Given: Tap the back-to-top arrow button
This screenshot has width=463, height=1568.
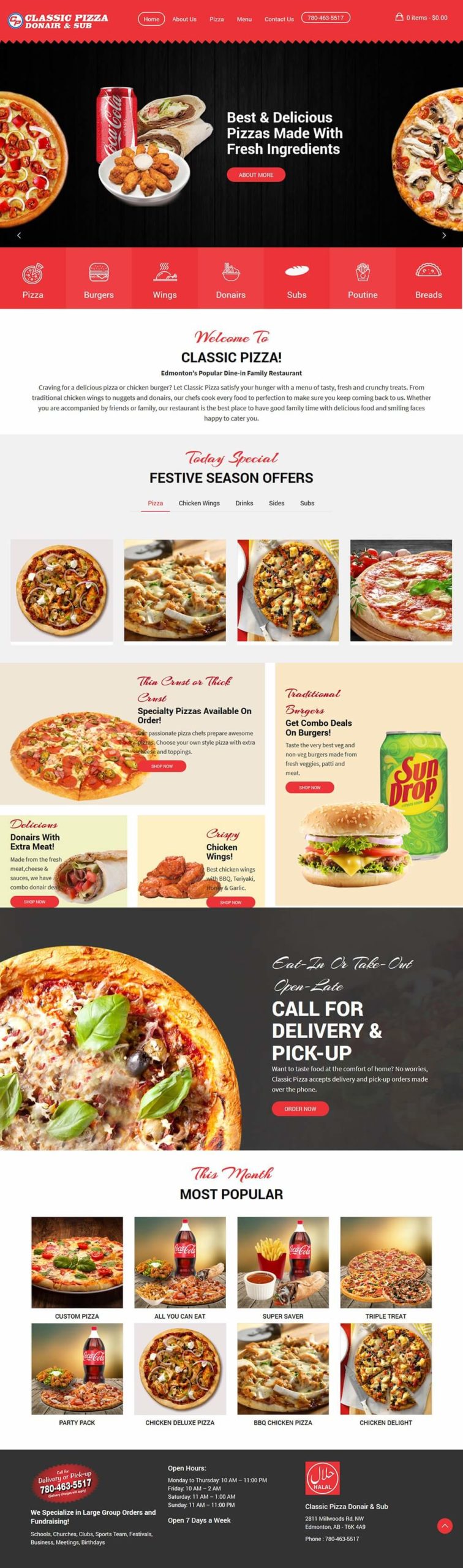Looking at the screenshot, I should point(445,1526).
